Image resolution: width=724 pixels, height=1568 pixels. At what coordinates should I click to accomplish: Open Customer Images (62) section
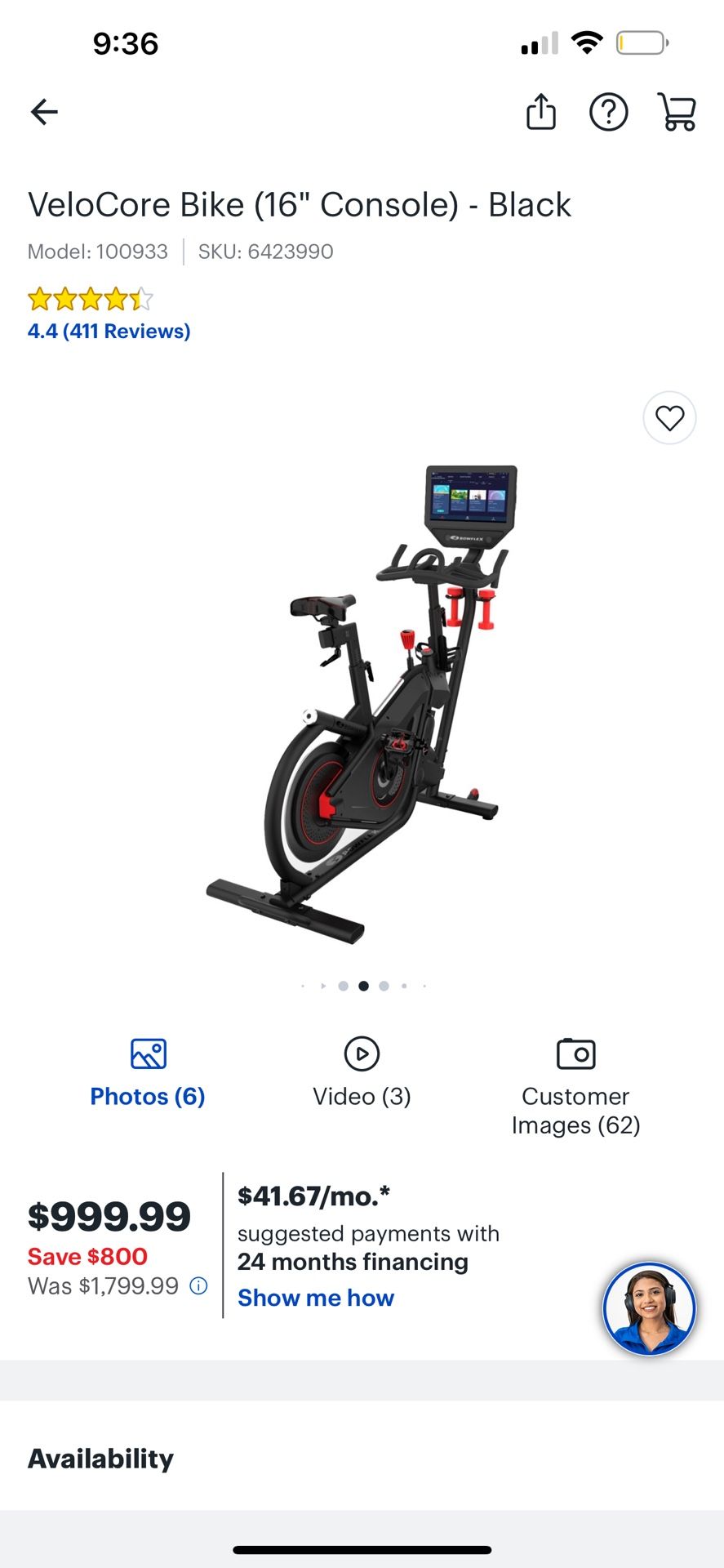[x=575, y=1111]
